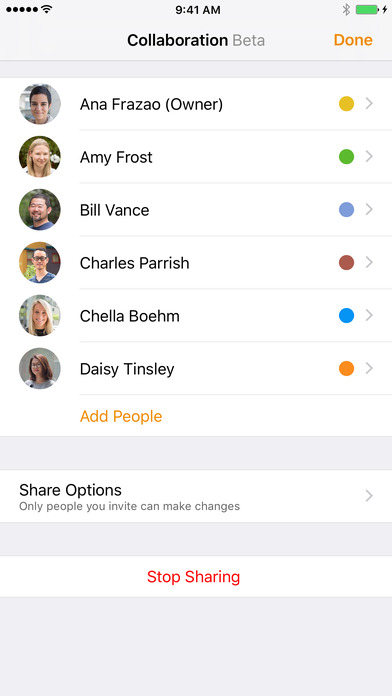
Task: View Charles Parrish's sharing details
Action: 196,262
